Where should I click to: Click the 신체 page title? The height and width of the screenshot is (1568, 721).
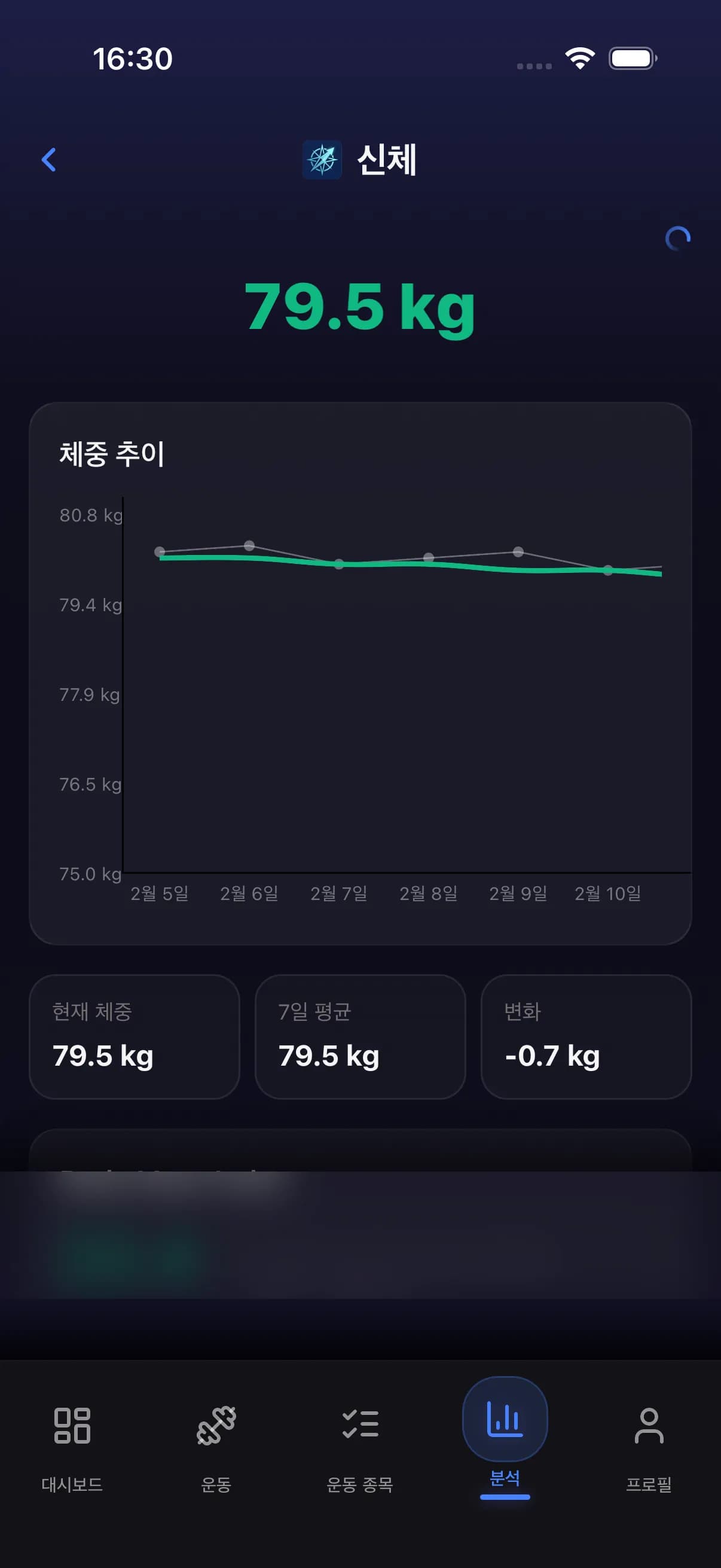click(x=384, y=161)
